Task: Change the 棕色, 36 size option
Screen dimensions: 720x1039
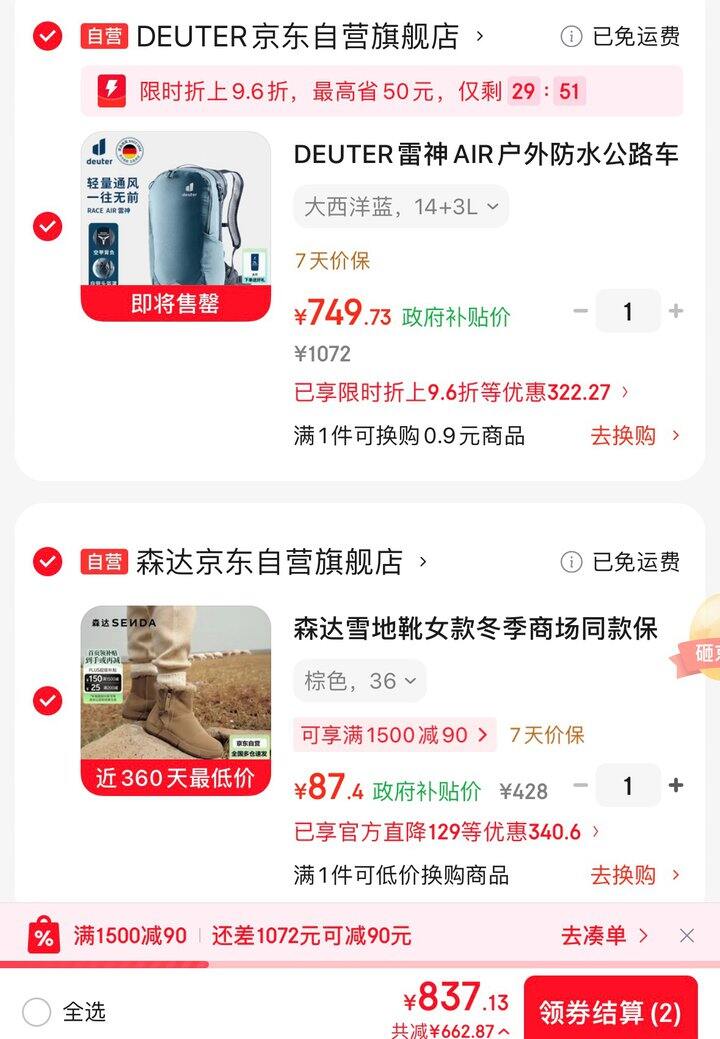Action: (360, 681)
